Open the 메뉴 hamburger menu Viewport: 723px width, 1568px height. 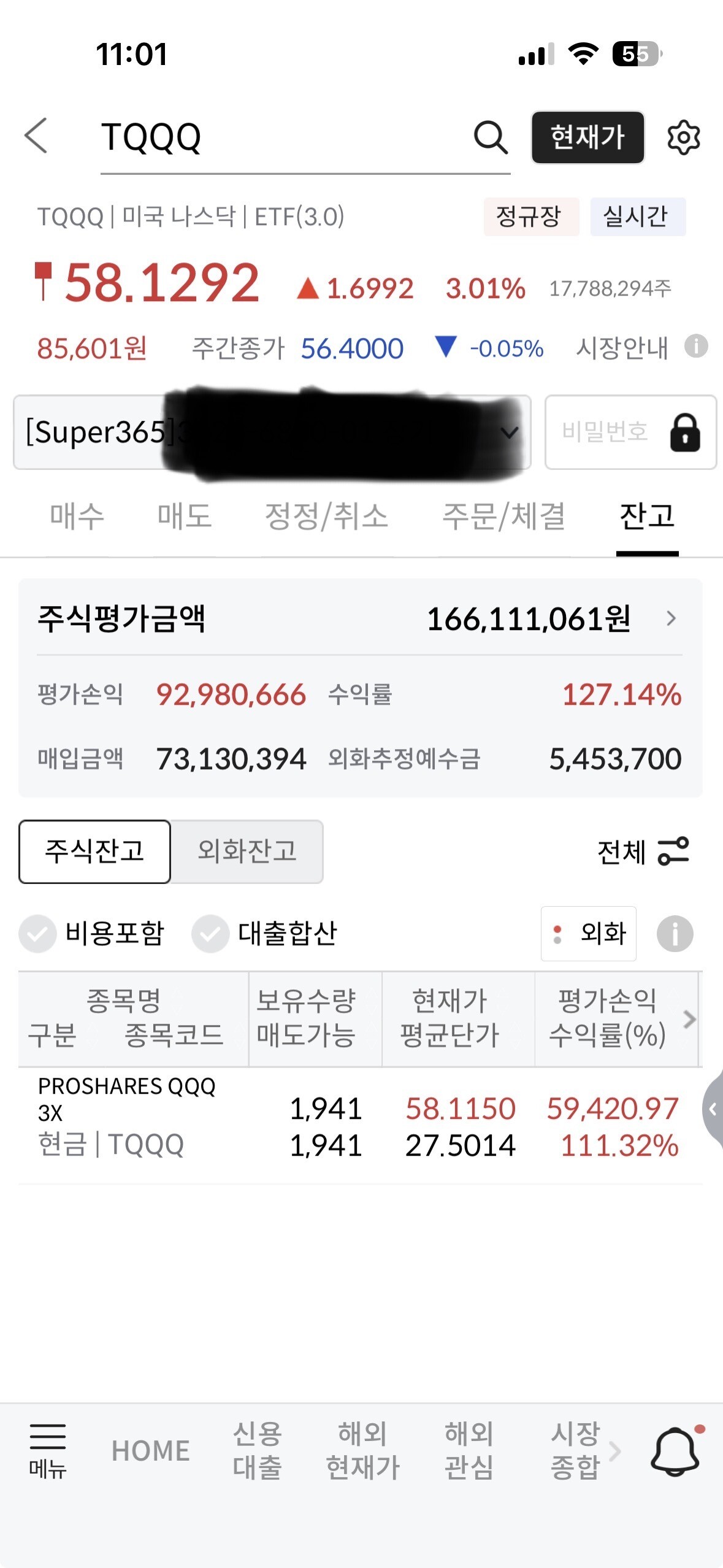pos(48,1451)
